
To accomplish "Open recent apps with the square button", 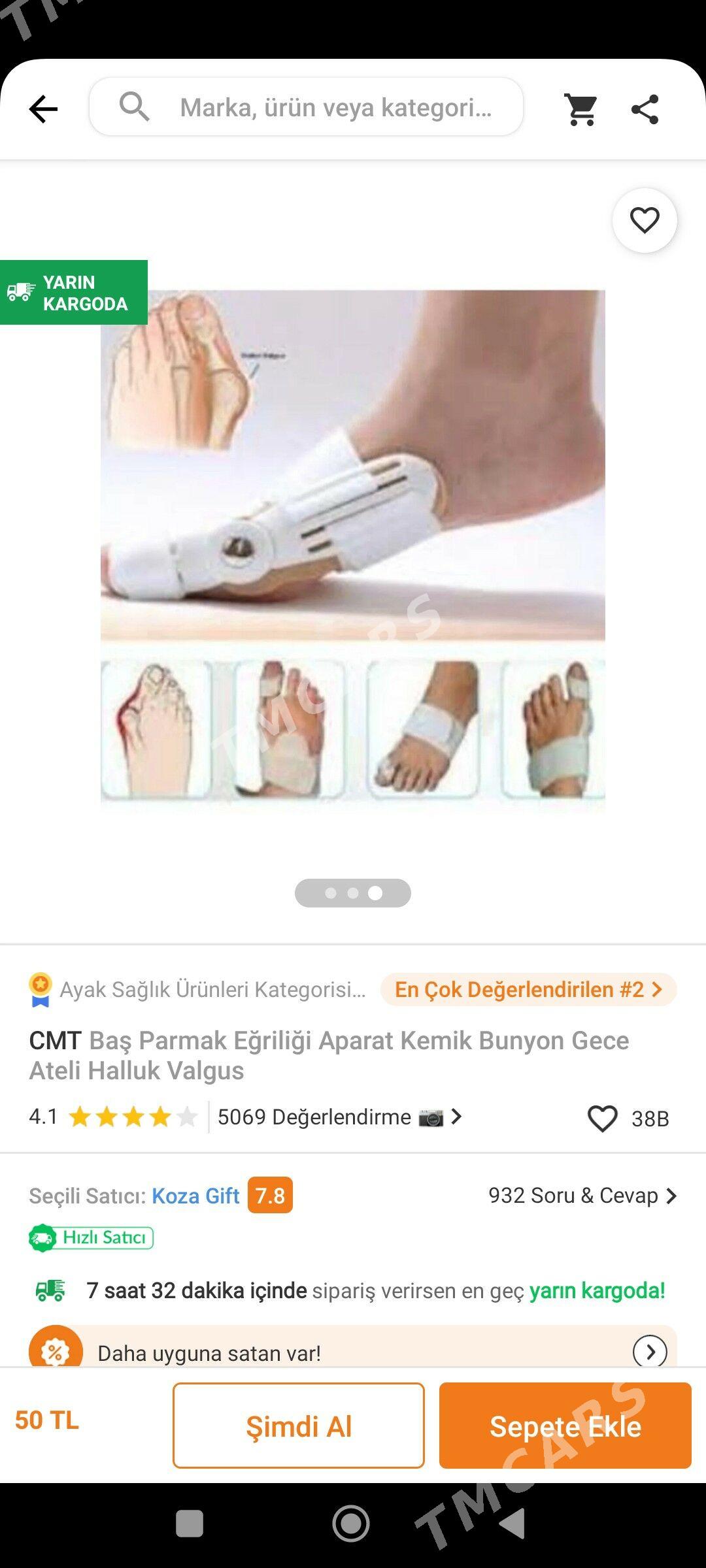I will point(190,1524).
